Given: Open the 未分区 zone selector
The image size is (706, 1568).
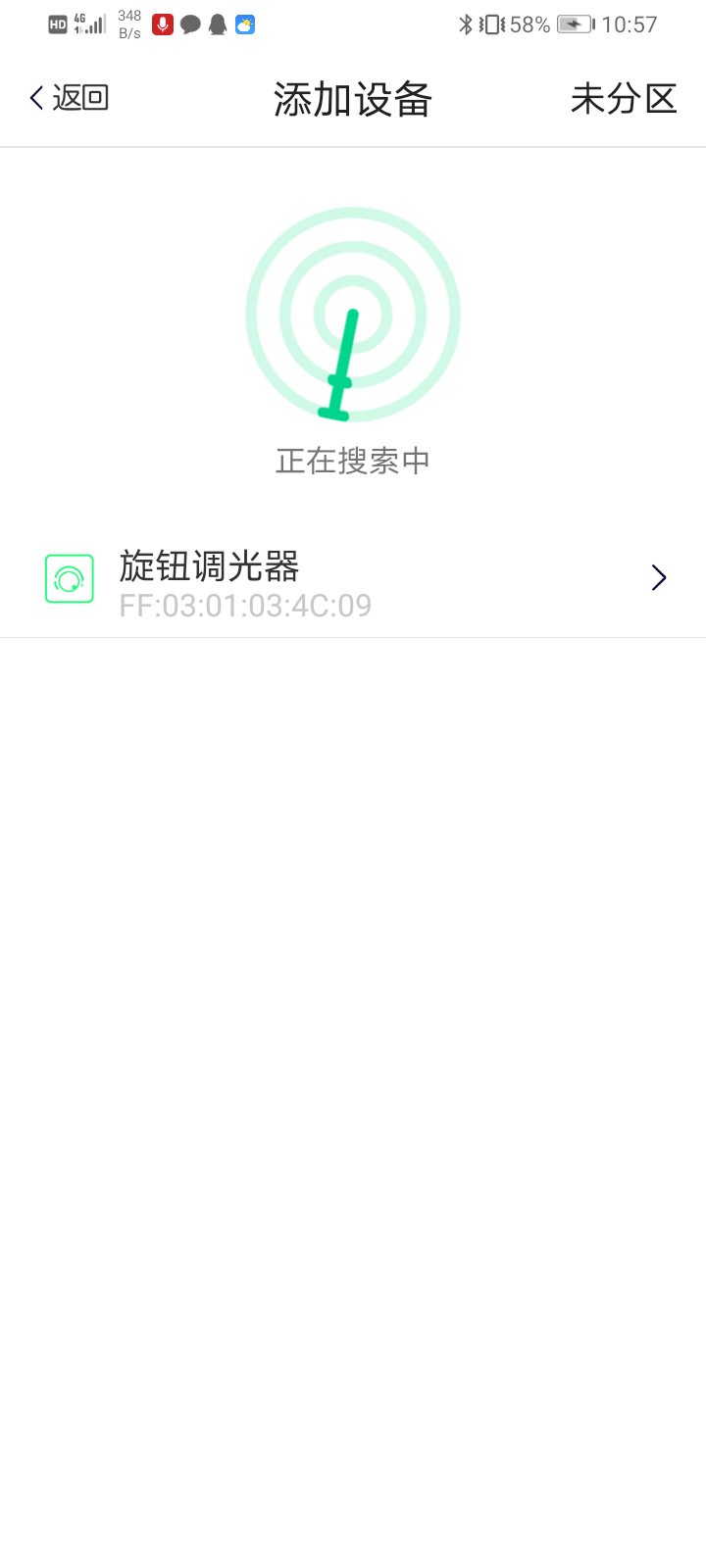Looking at the screenshot, I should coord(624,98).
